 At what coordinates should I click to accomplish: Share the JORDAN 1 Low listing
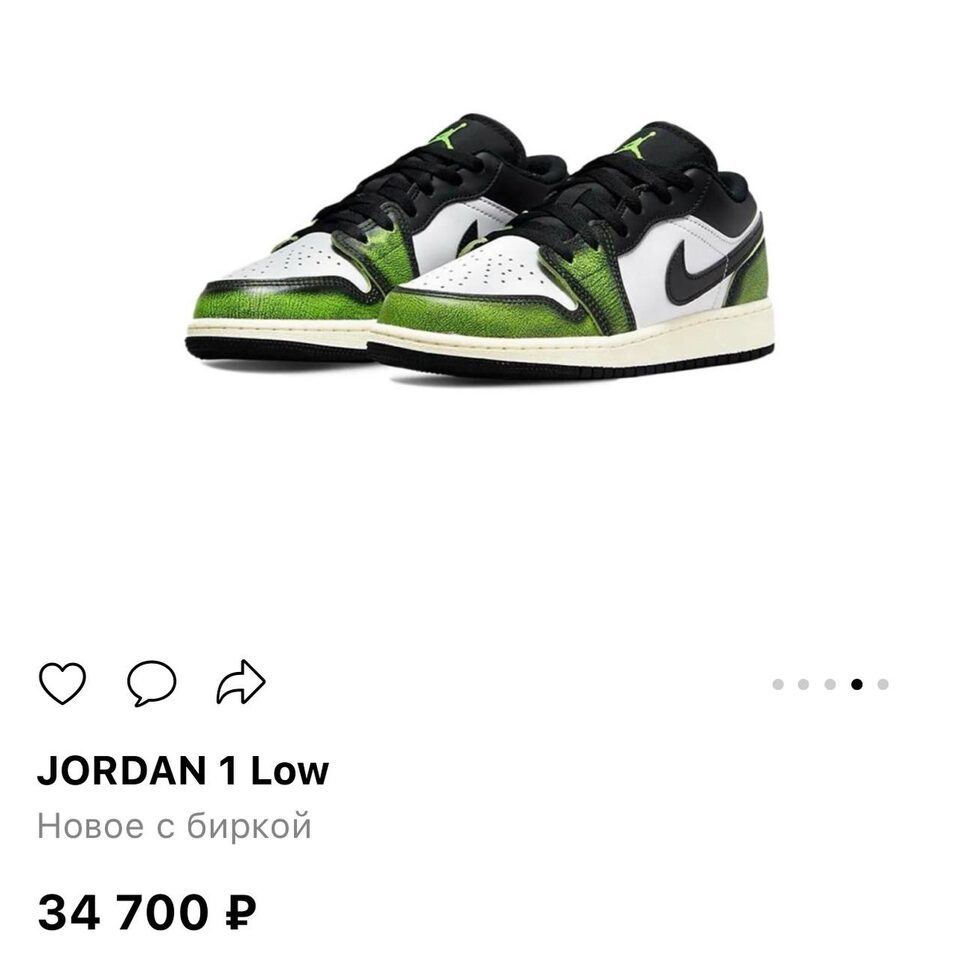point(241,684)
